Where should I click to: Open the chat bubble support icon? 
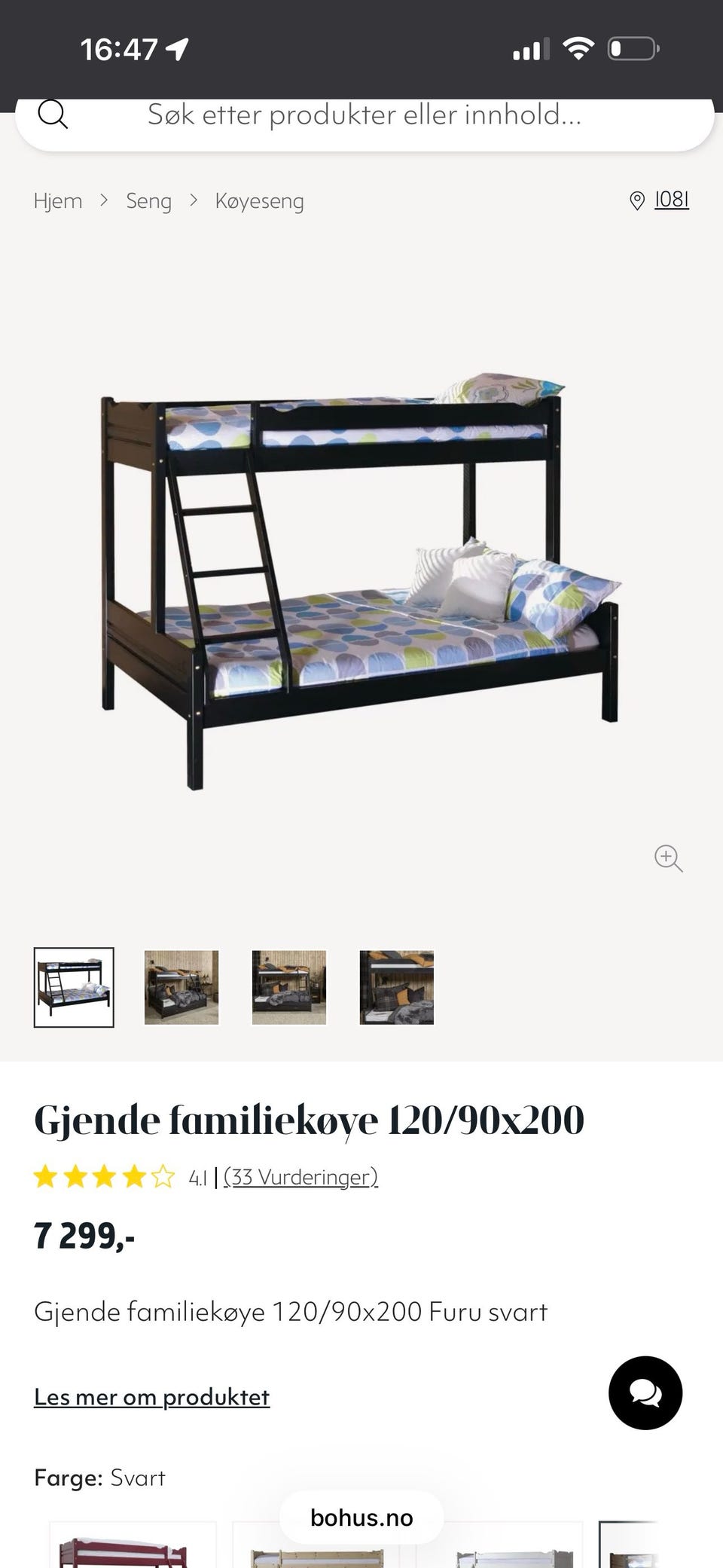pyautogui.click(x=645, y=1393)
